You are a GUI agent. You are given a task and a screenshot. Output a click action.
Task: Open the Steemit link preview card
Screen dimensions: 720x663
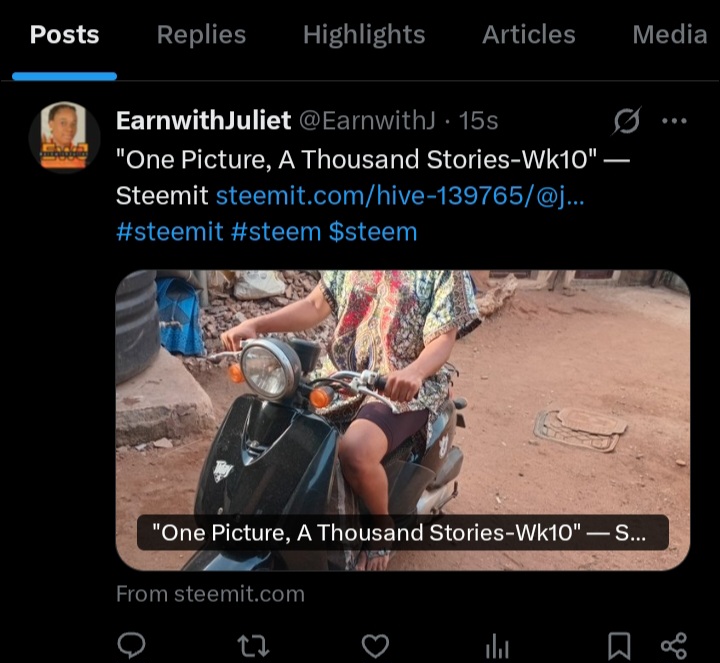pos(403,420)
